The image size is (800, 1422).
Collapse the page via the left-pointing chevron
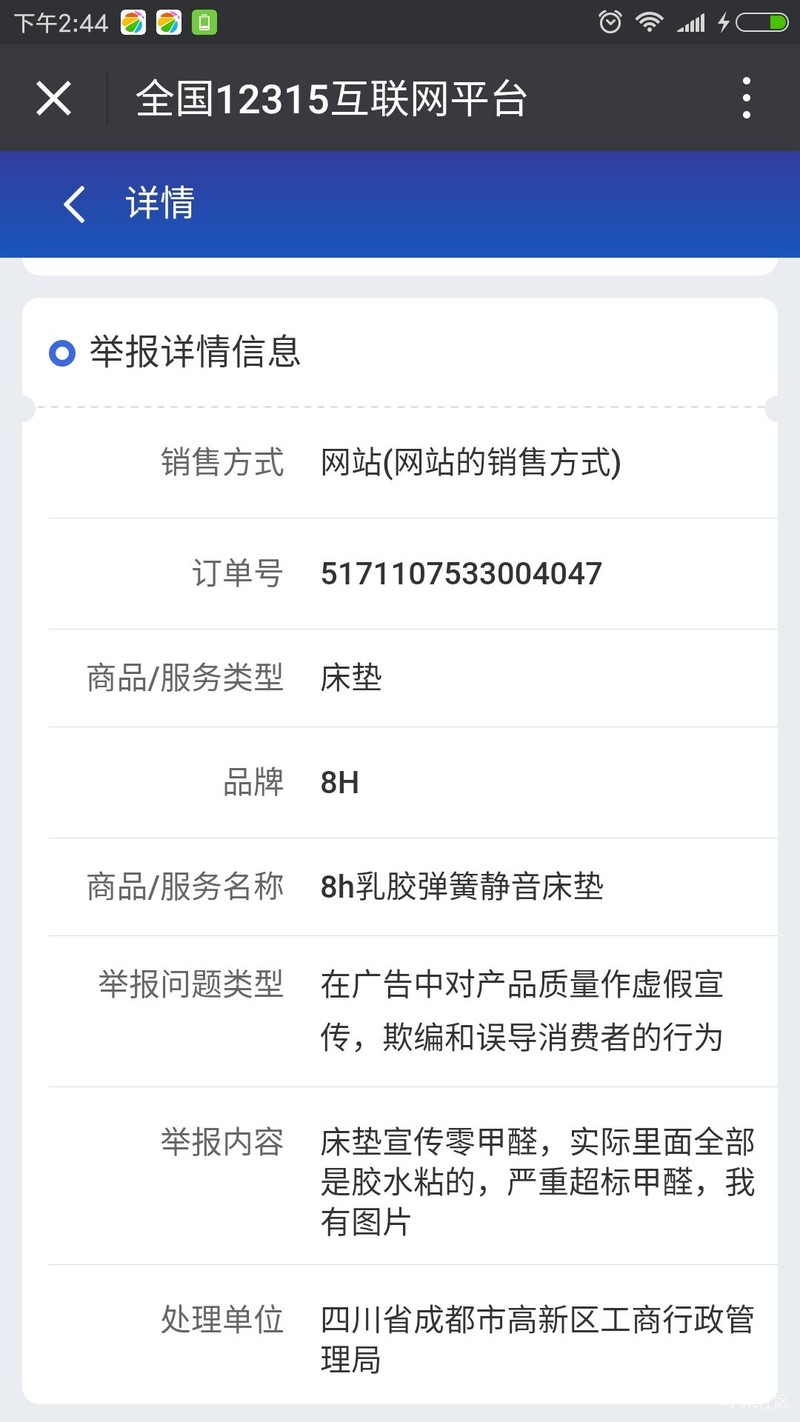(73, 204)
